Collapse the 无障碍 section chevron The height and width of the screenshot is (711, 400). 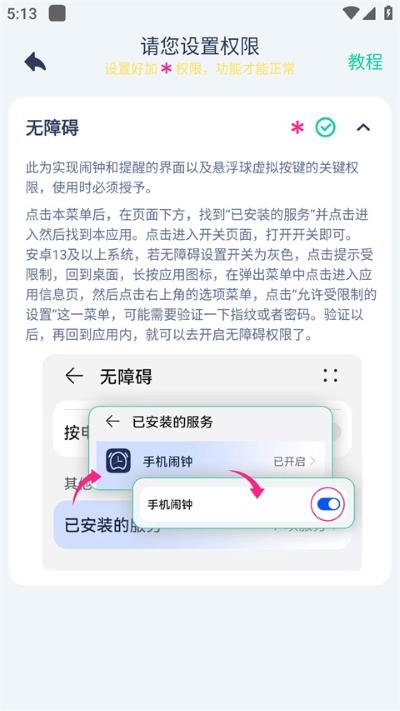click(x=363, y=128)
